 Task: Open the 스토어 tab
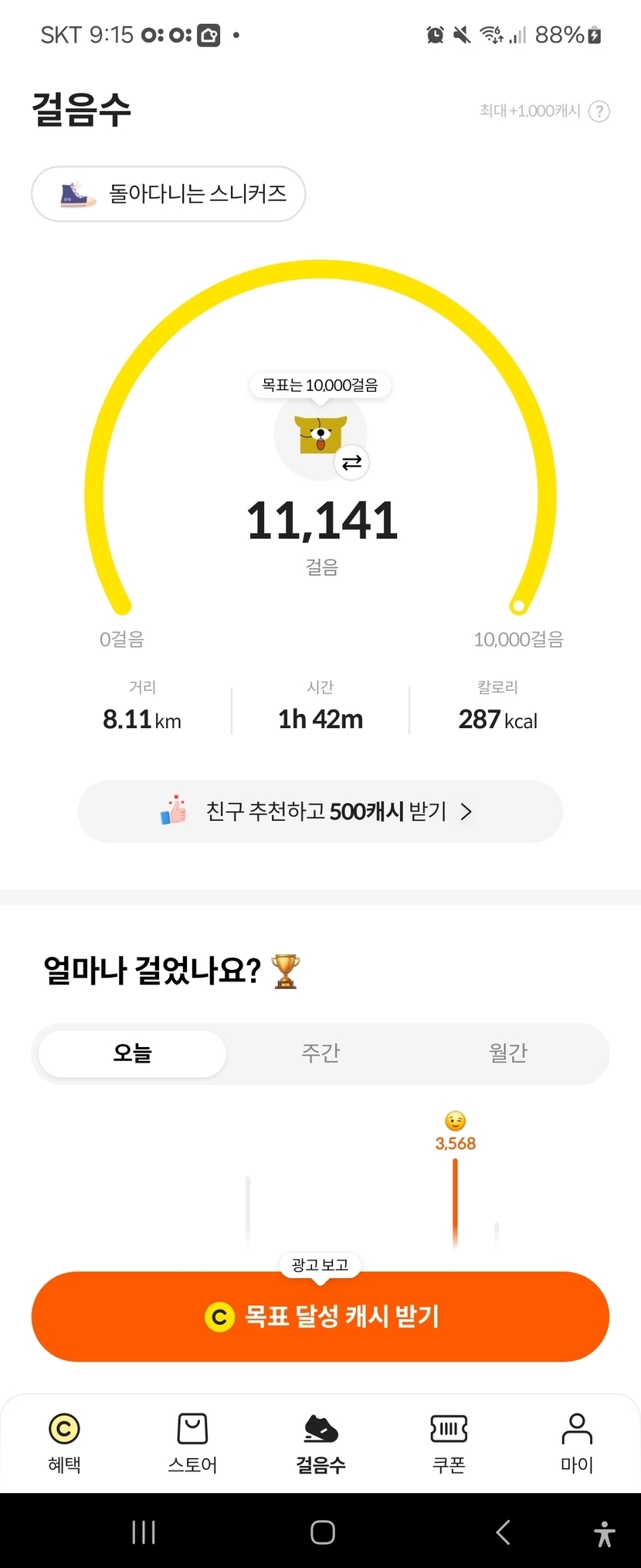pyautogui.click(x=192, y=1442)
